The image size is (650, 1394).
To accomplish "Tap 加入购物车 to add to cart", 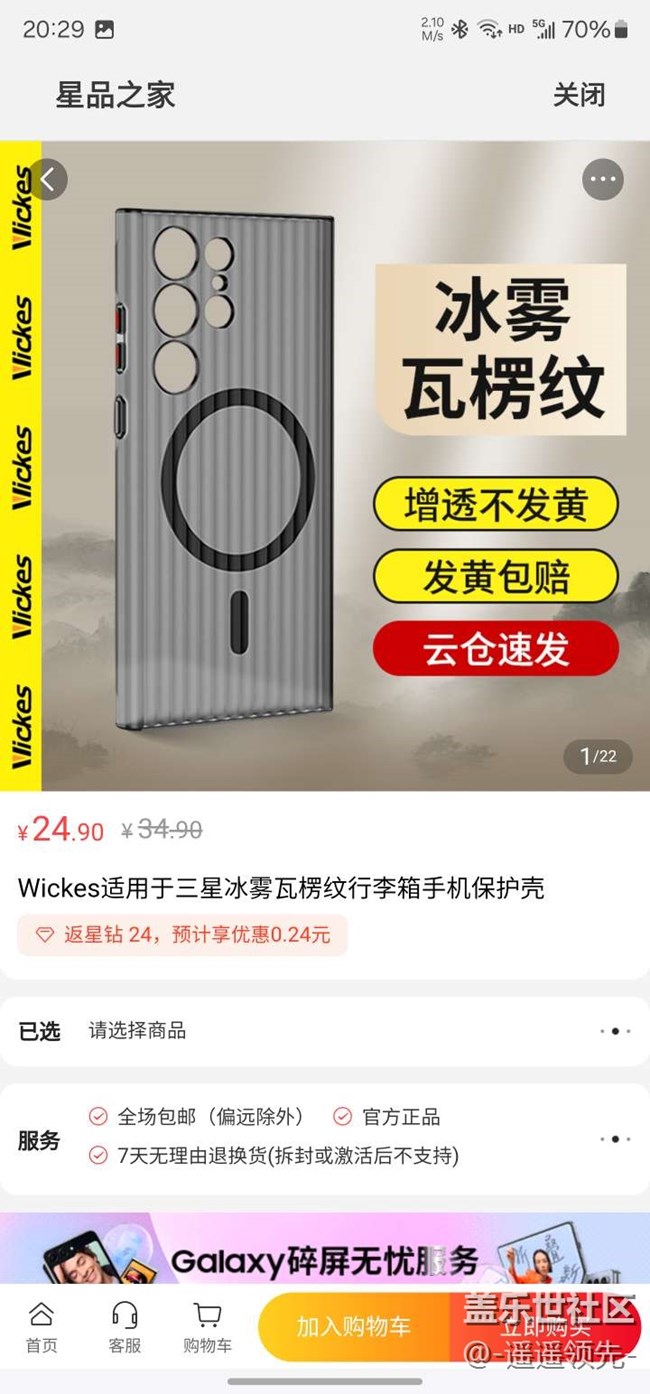I will pos(354,1327).
